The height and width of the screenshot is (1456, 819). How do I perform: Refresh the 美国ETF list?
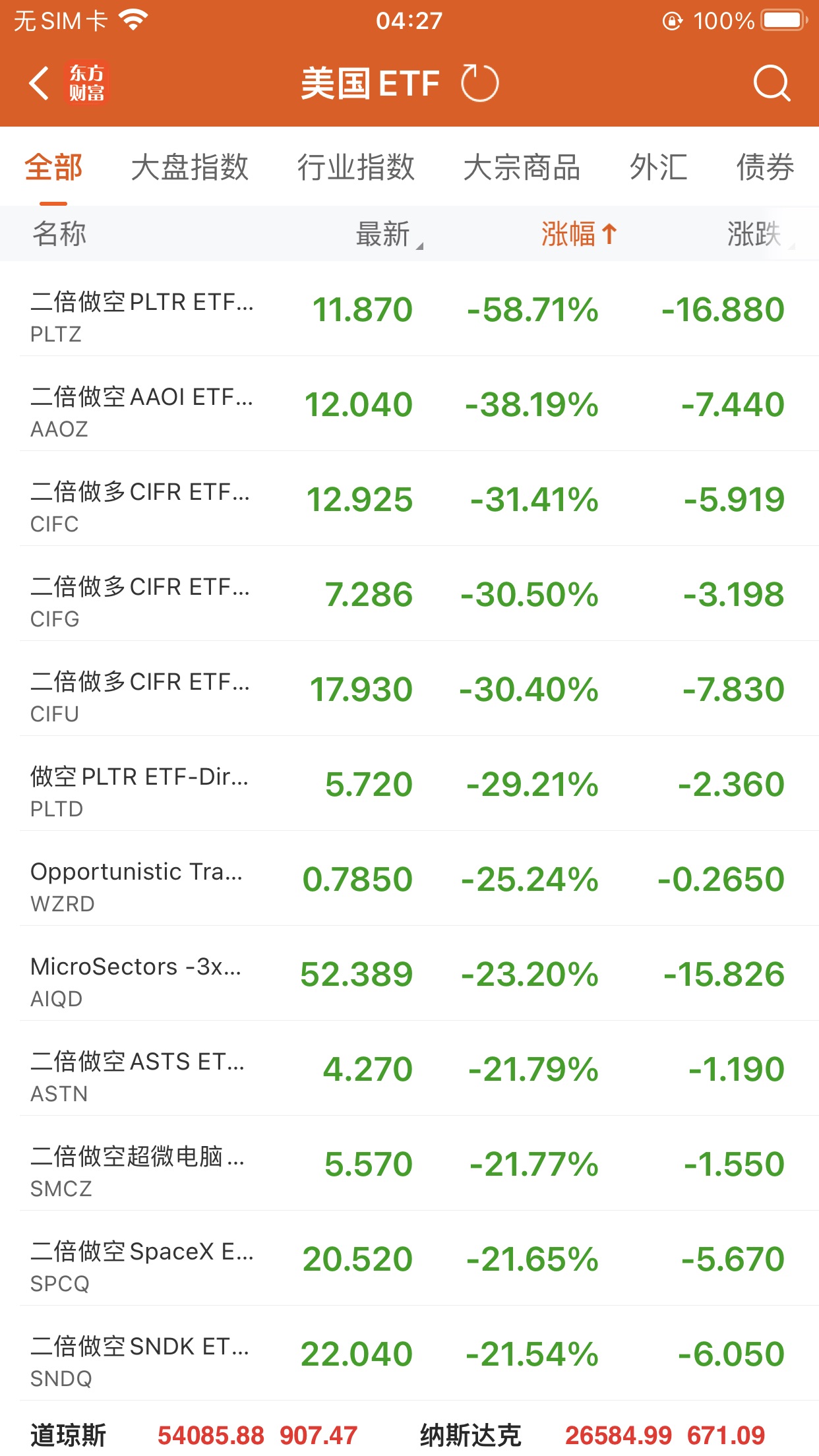479,84
